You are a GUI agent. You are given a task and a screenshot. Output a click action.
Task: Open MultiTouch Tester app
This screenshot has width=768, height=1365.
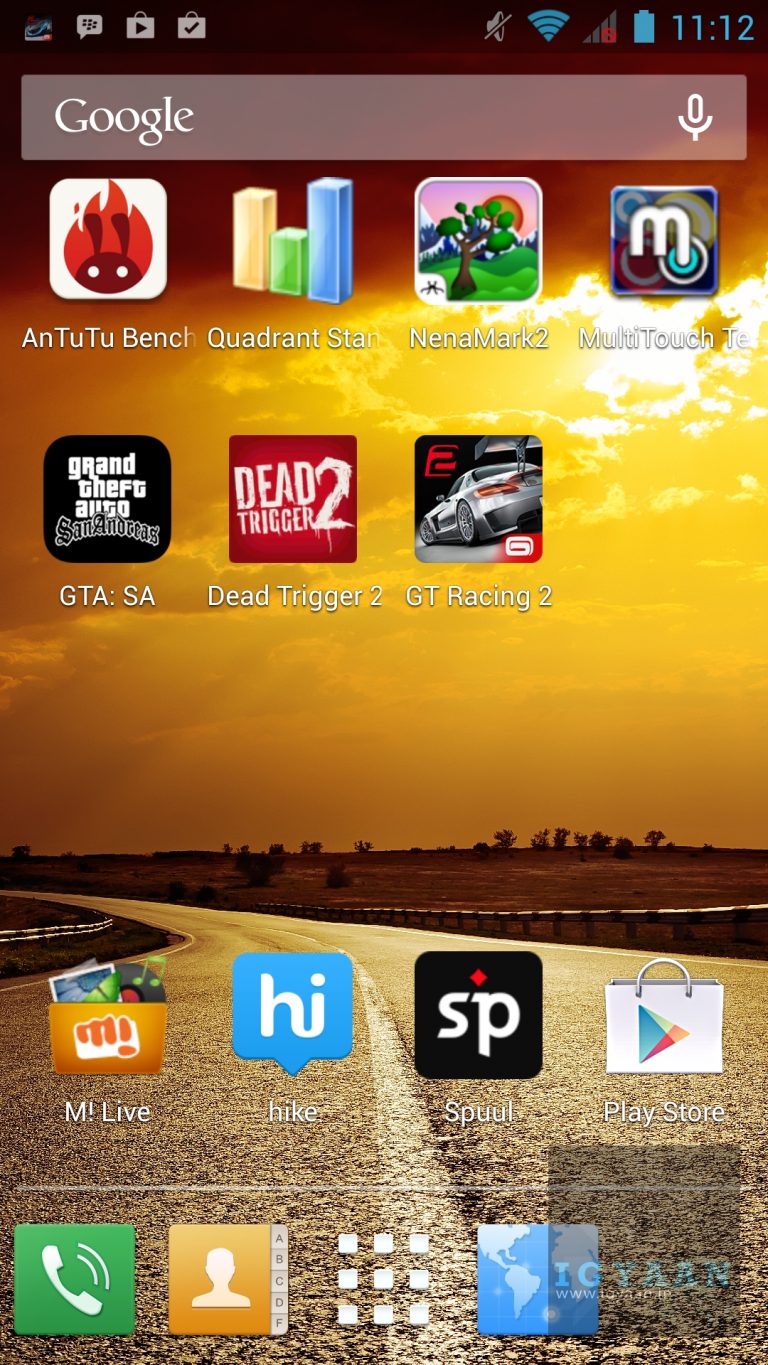point(664,240)
